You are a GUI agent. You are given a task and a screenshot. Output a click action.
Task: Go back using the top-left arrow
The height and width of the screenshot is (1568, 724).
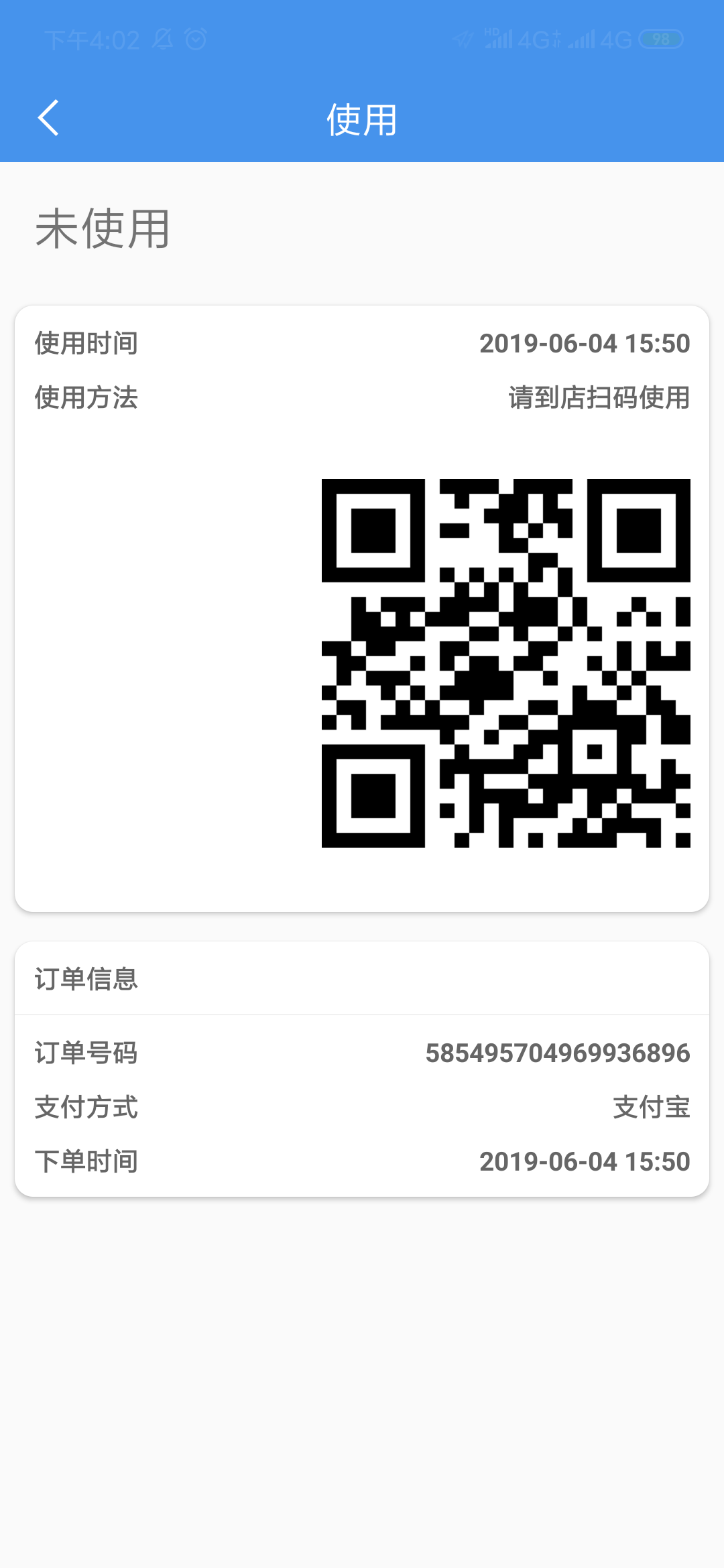pyautogui.click(x=48, y=119)
